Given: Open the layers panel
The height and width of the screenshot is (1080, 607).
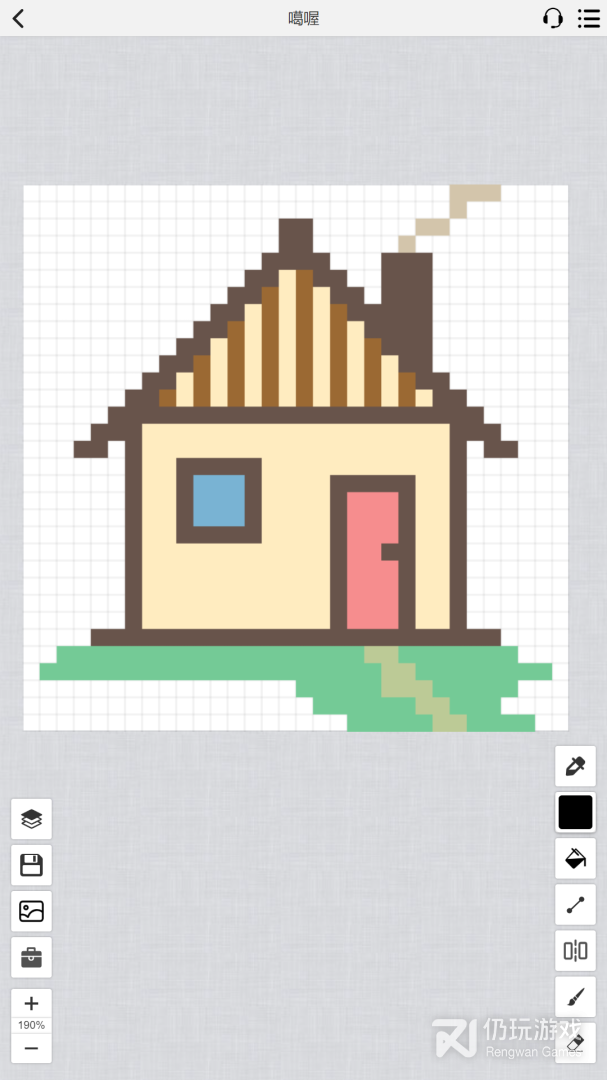Looking at the screenshot, I should 31,819.
